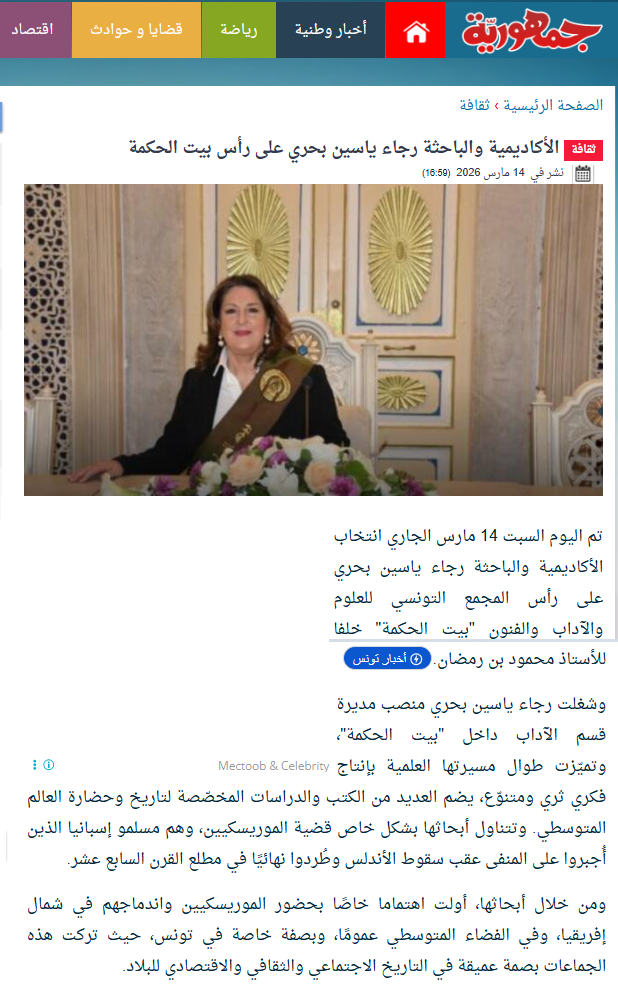Switch to the رياضة section

pyautogui.click(x=238, y=30)
